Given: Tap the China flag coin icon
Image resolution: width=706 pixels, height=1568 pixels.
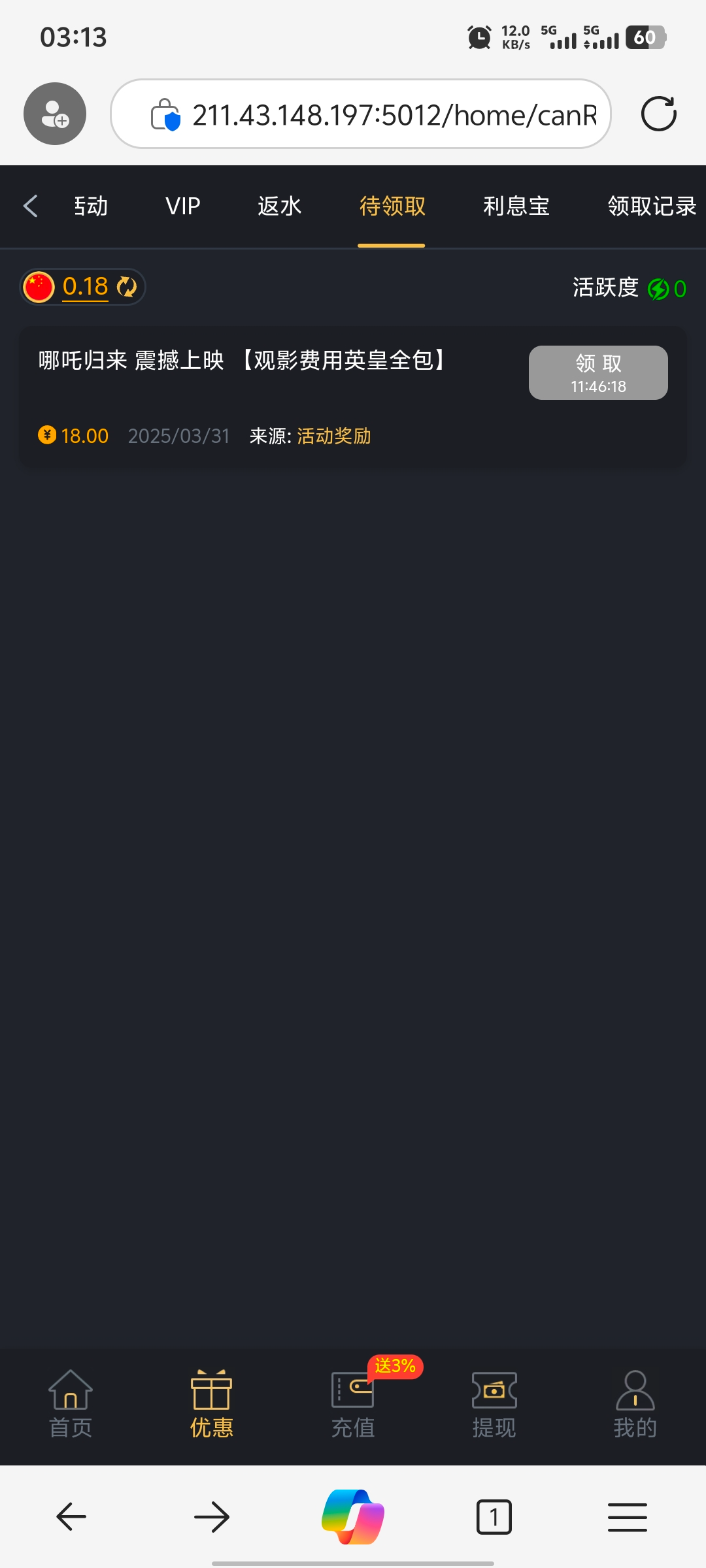Looking at the screenshot, I should point(40,286).
